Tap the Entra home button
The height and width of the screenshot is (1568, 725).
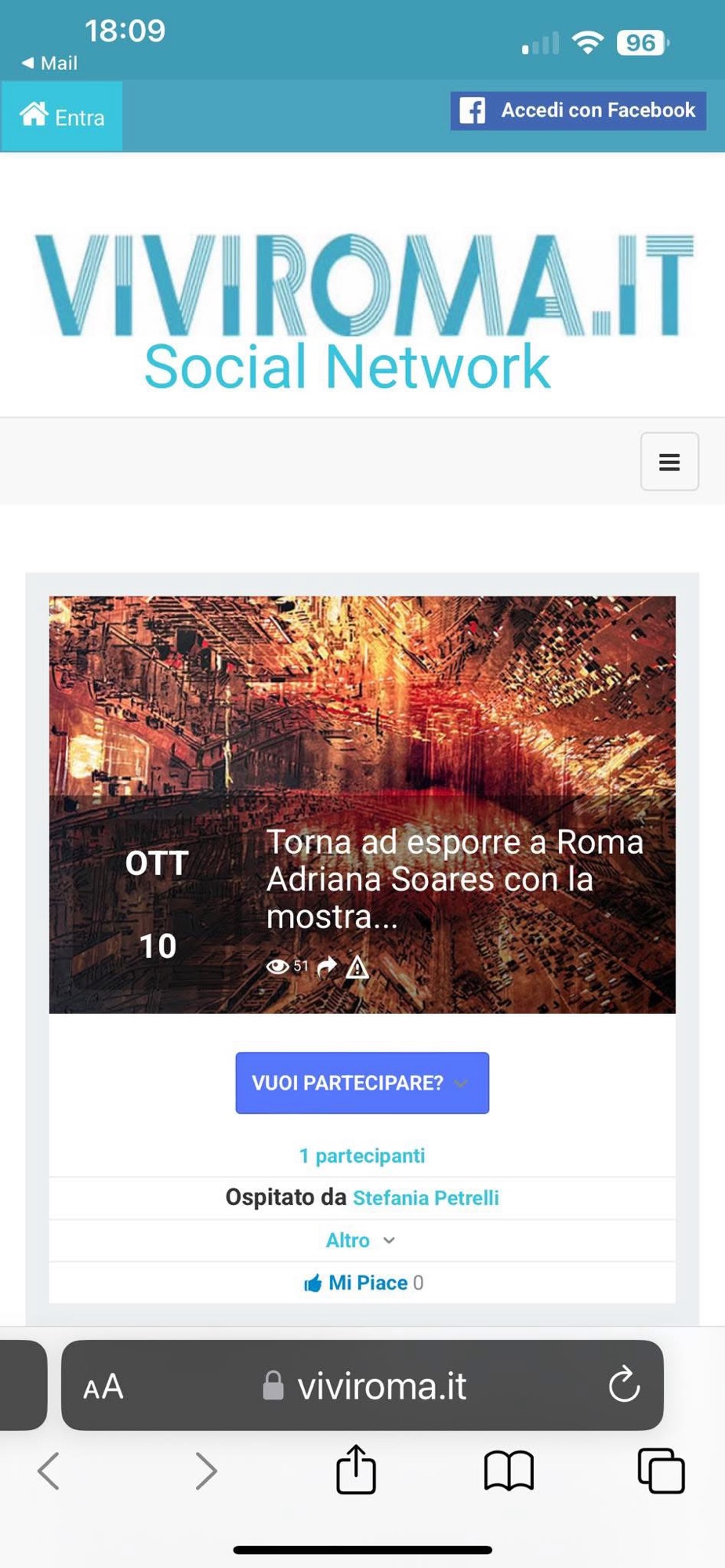(62, 116)
